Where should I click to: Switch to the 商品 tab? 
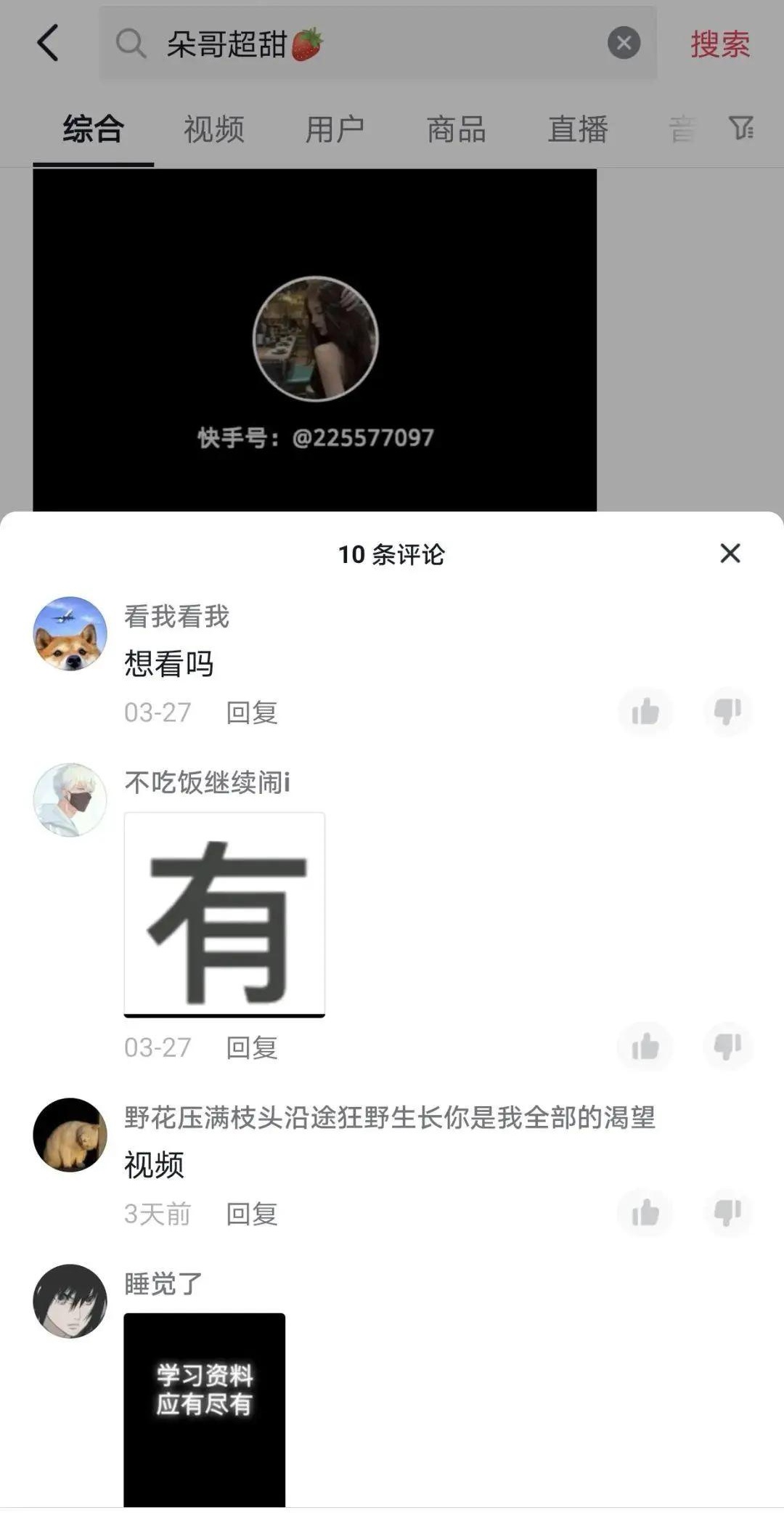tap(456, 130)
